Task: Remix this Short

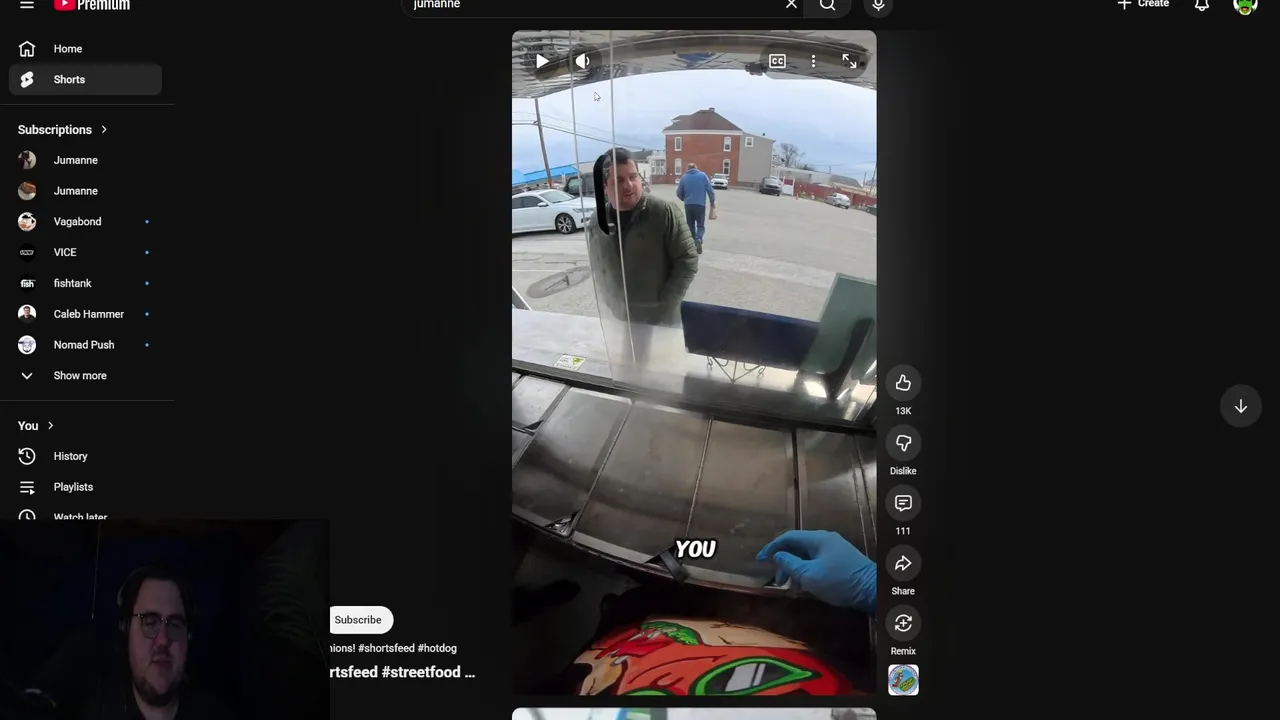Action: point(903,624)
